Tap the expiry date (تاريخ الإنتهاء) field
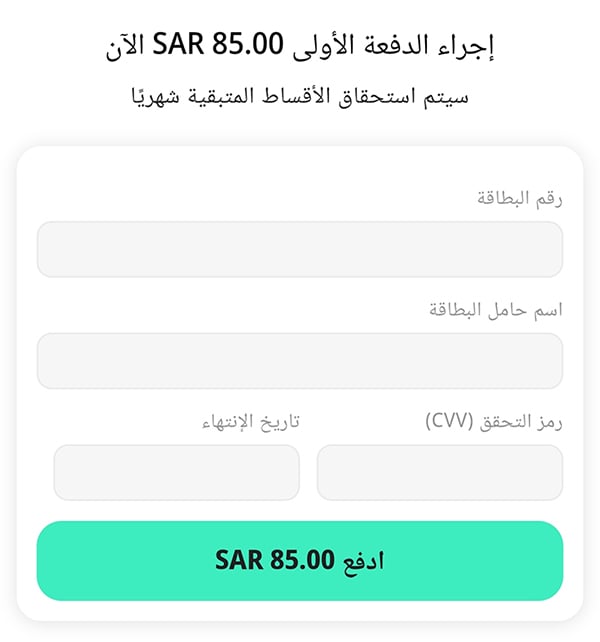Screen dimensions: 600x642 tap(176, 472)
